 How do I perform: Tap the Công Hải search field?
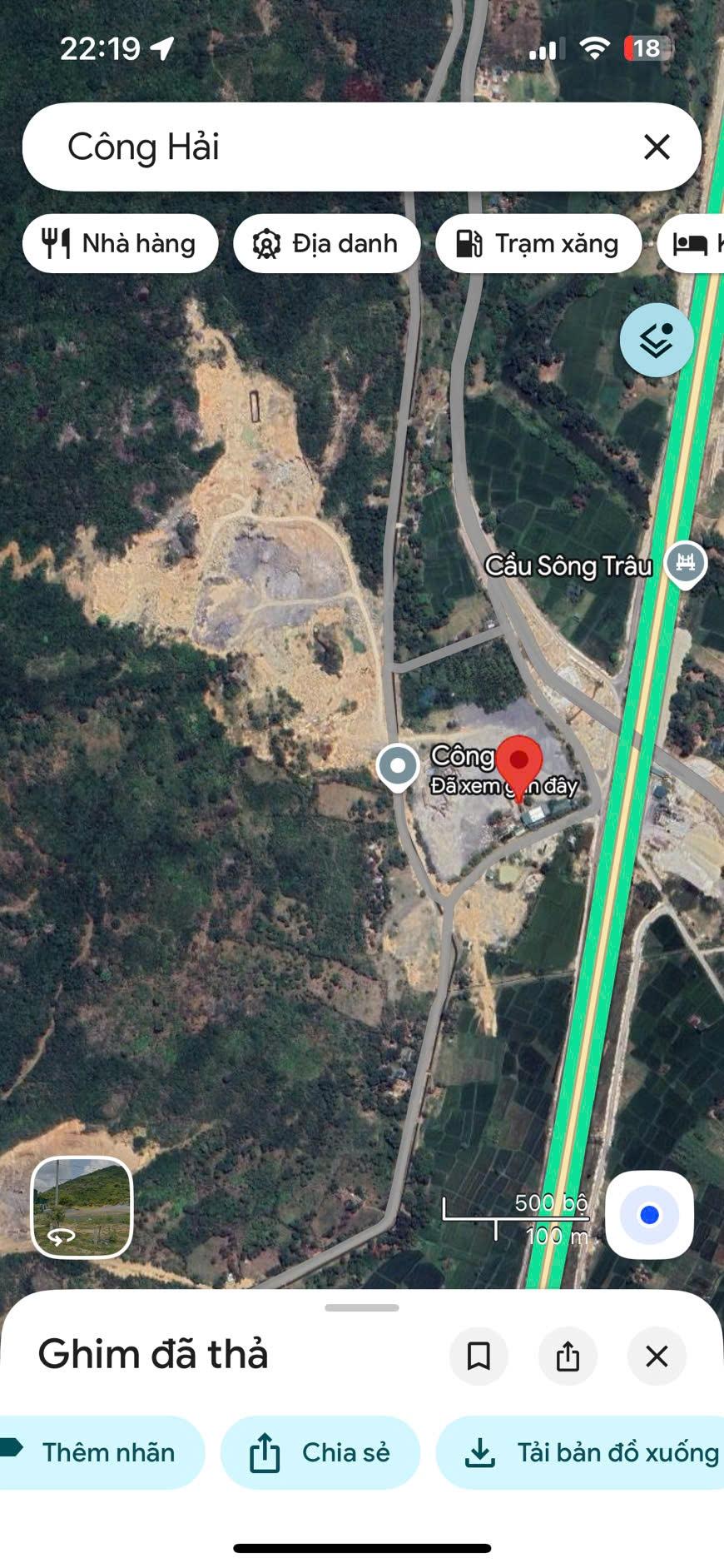[x=333, y=147]
